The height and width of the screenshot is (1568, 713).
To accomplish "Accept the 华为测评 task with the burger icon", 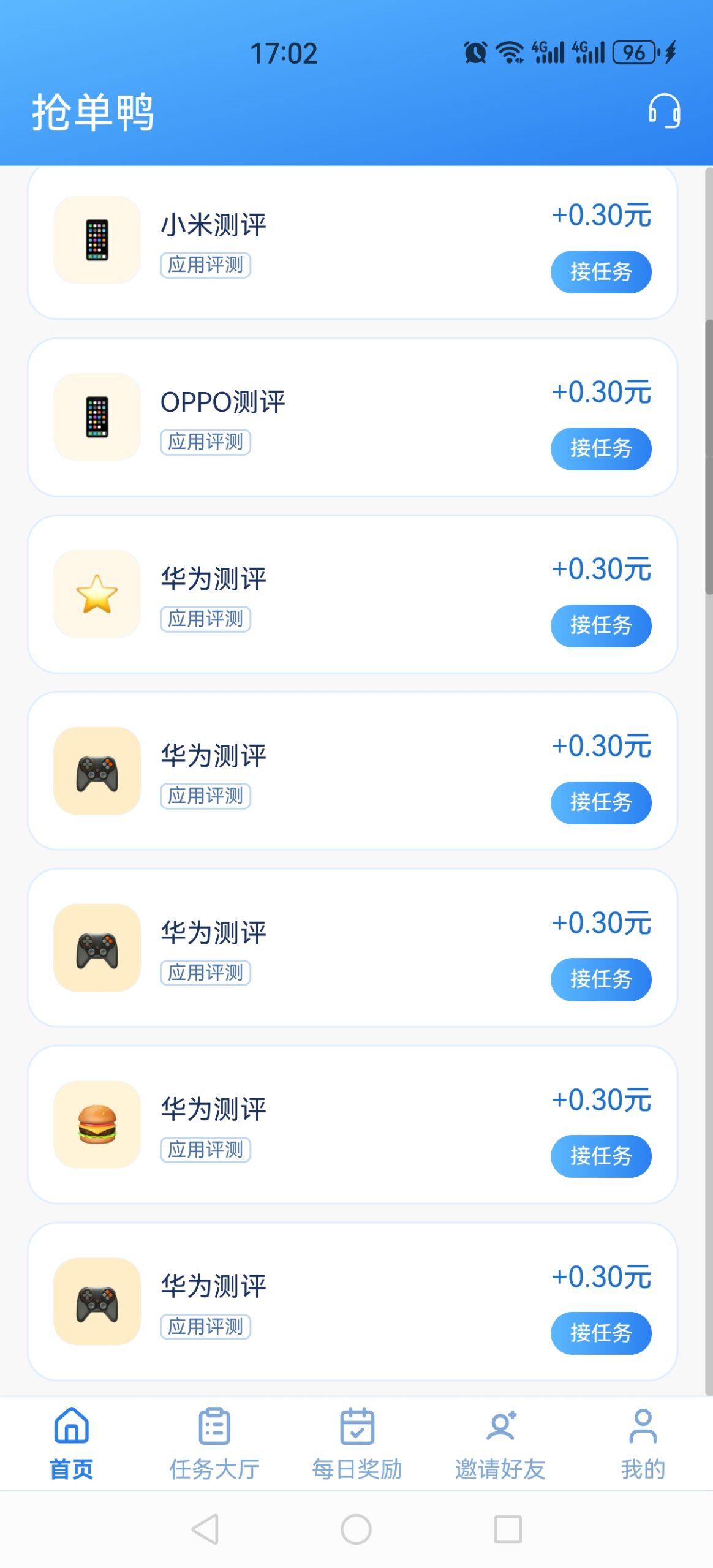I will click(x=600, y=1156).
